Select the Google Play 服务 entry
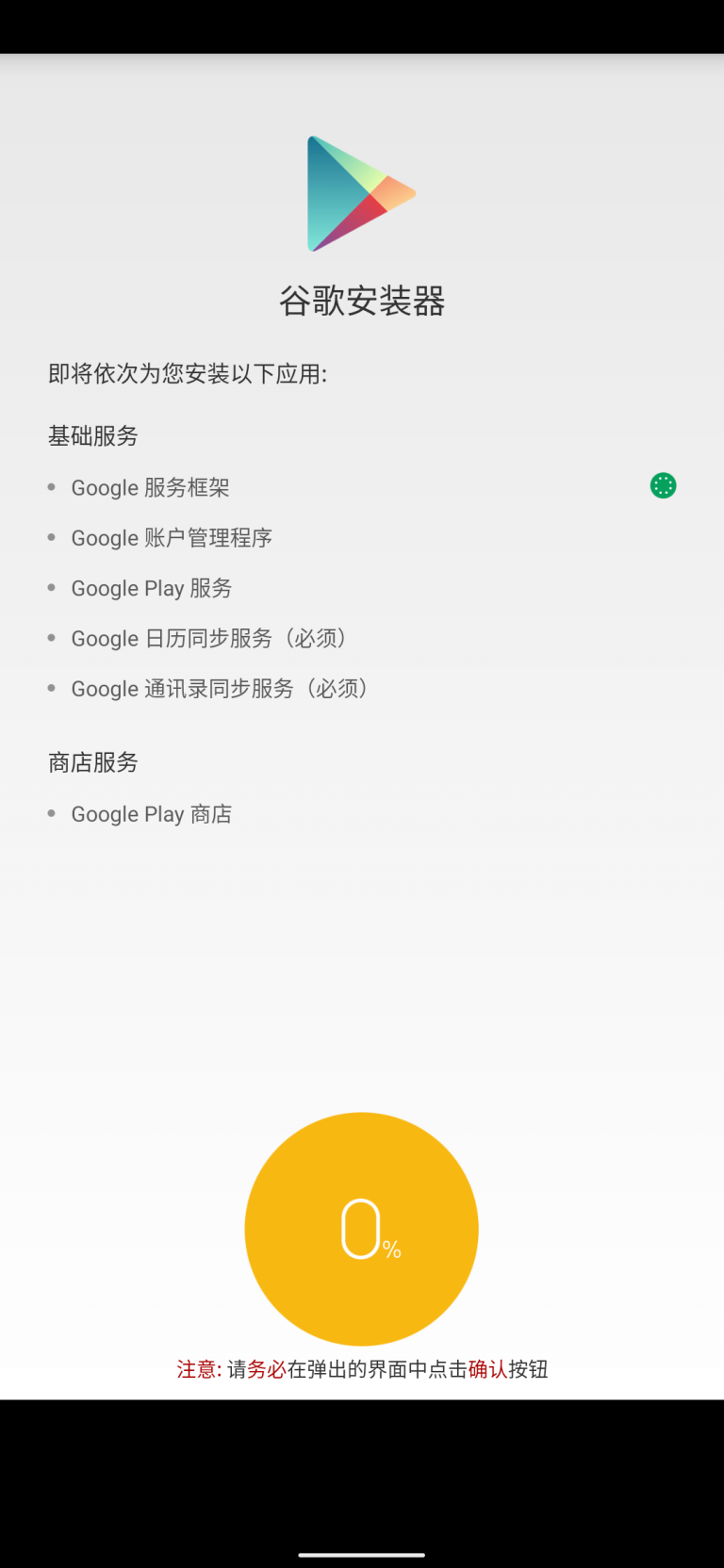 [150, 587]
